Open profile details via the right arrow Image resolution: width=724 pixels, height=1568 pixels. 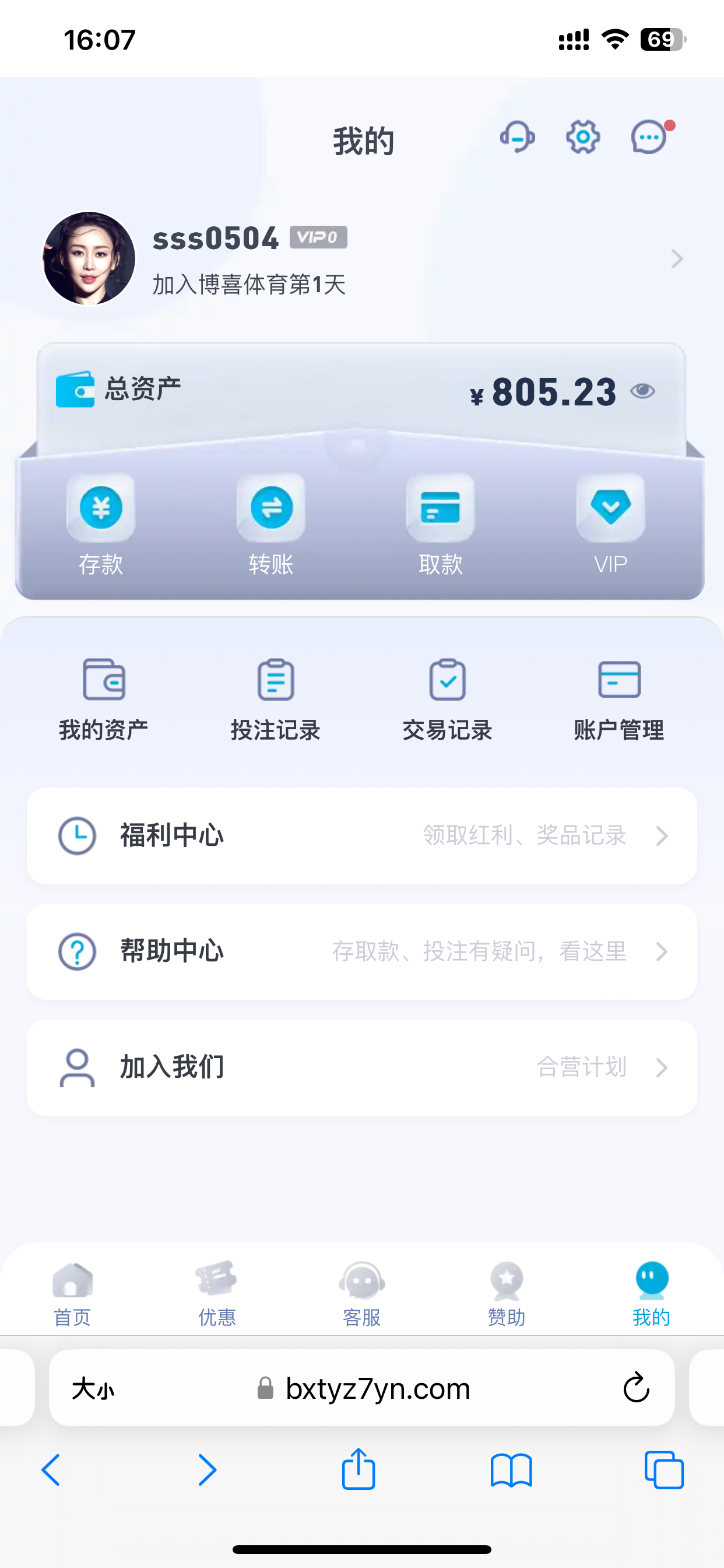click(677, 258)
